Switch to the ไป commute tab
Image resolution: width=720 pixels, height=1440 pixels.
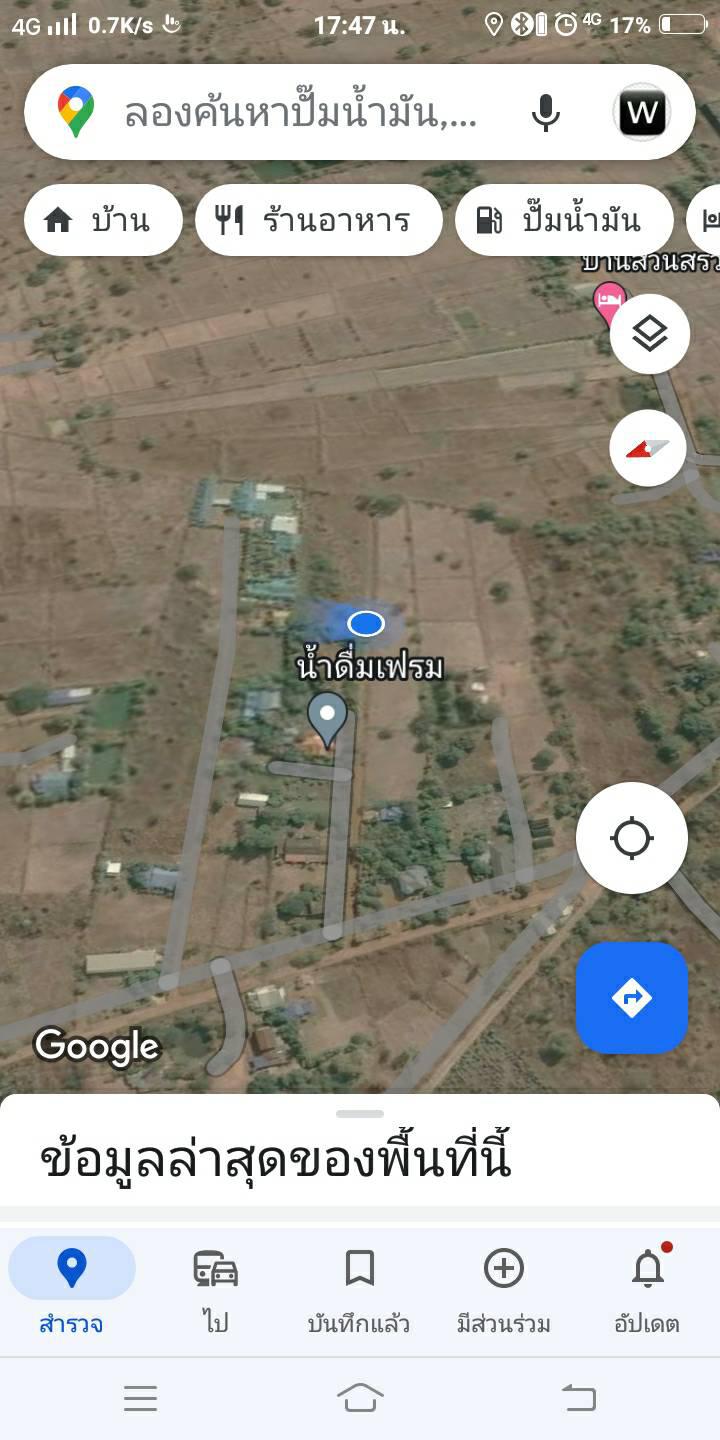coord(216,1288)
